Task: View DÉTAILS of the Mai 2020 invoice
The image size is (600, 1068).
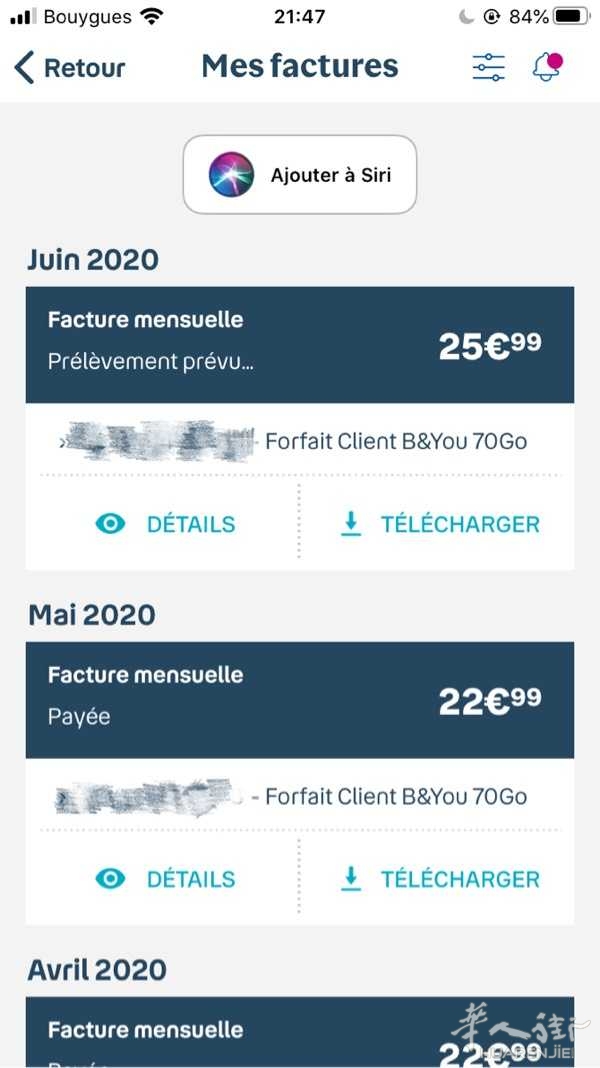Action: tap(165, 879)
